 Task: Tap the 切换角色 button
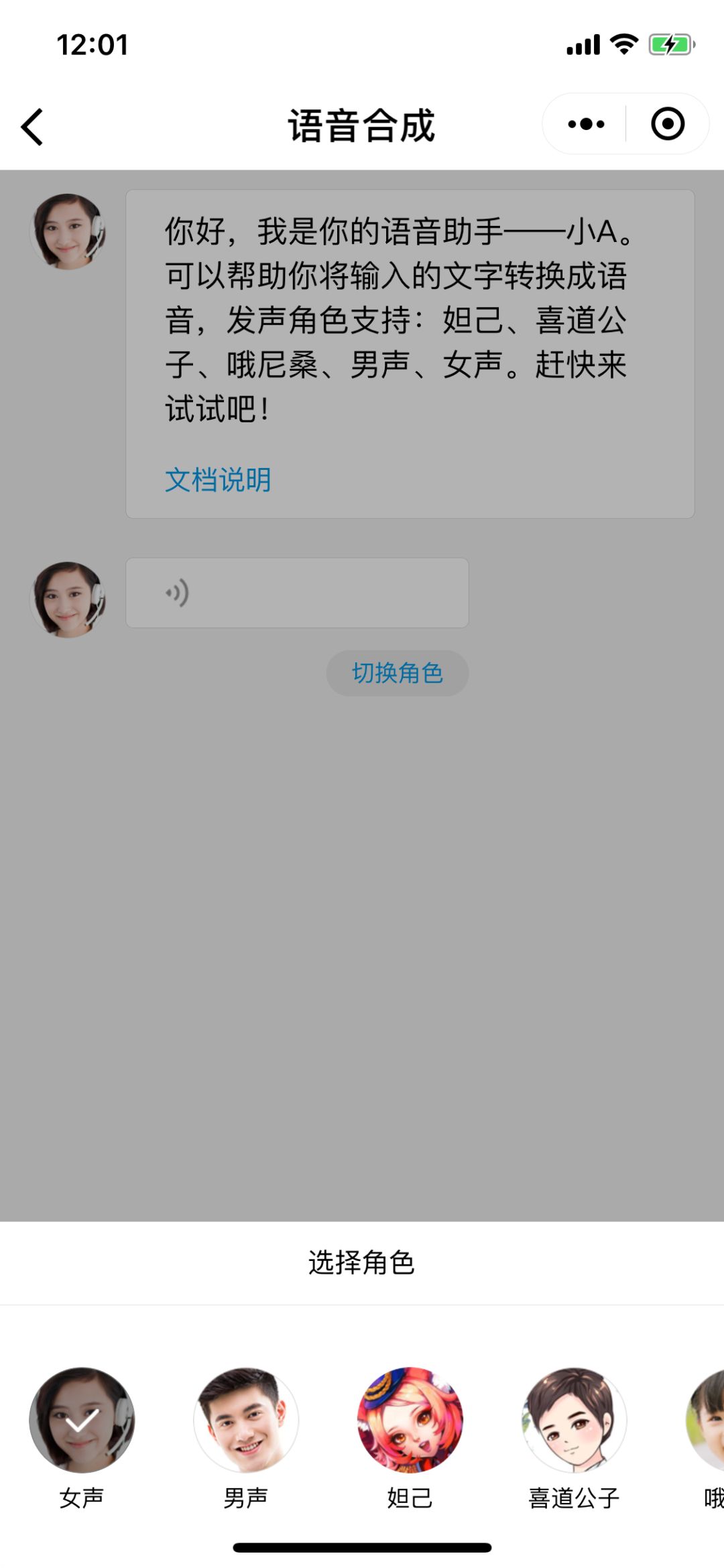[x=397, y=673]
